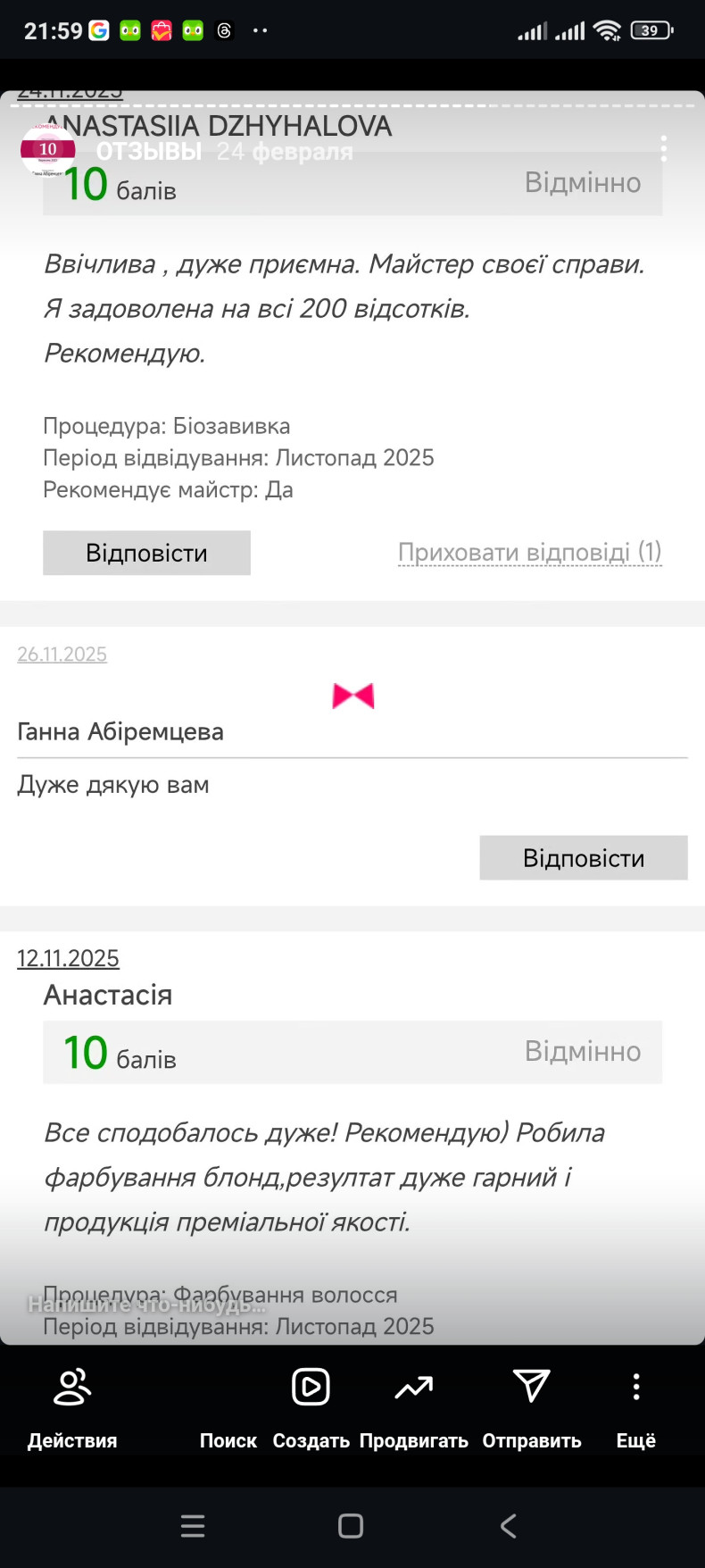705x1568 pixels.
Task: Open the Ещё more options menu
Action: (x=635, y=1403)
